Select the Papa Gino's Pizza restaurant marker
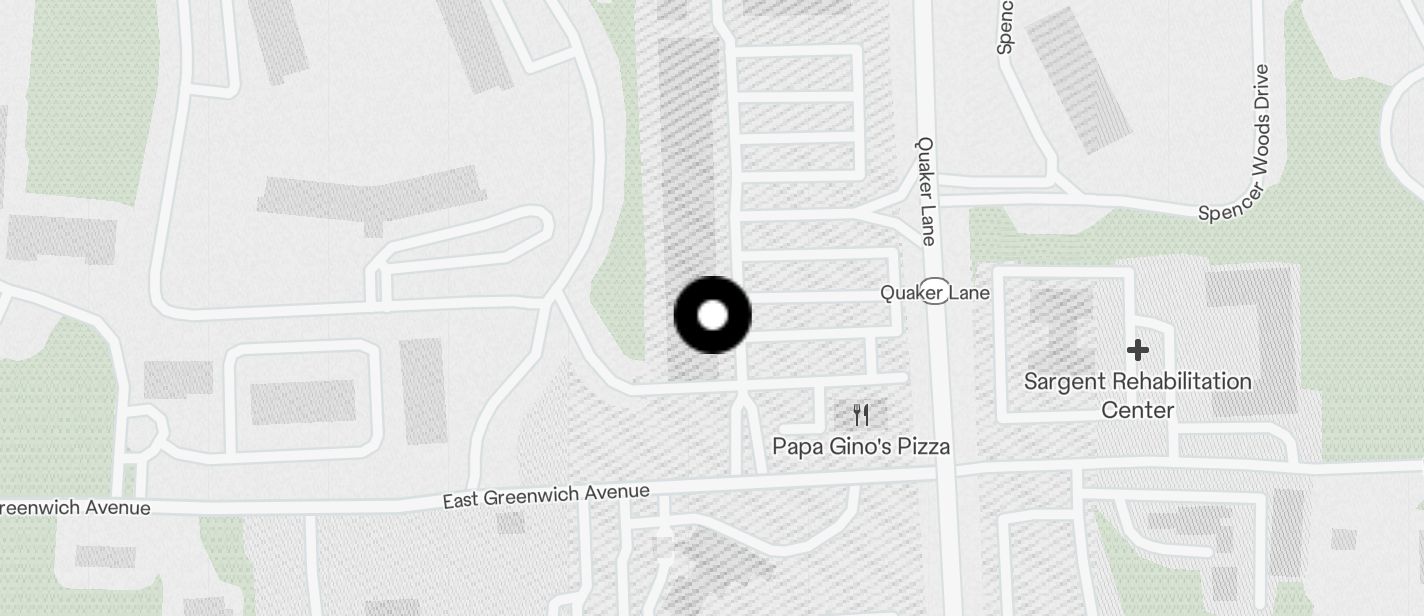Image resolution: width=1424 pixels, height=616 pixels. (x=861, y=415)
